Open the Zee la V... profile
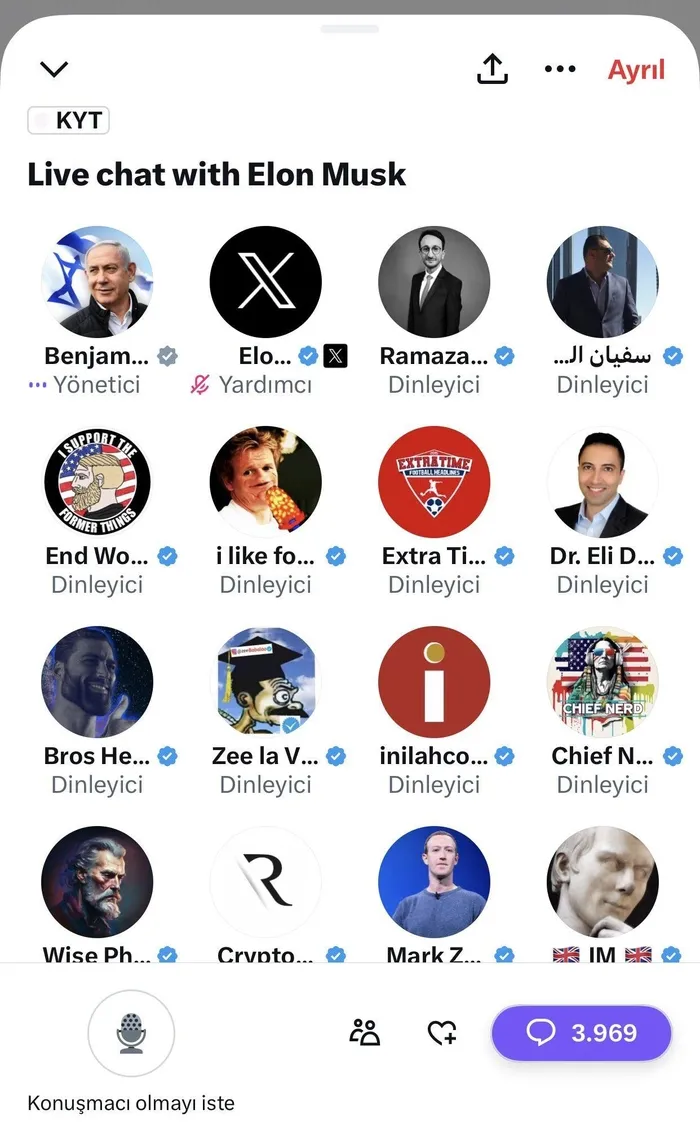700x1123 pixels. 266,682
